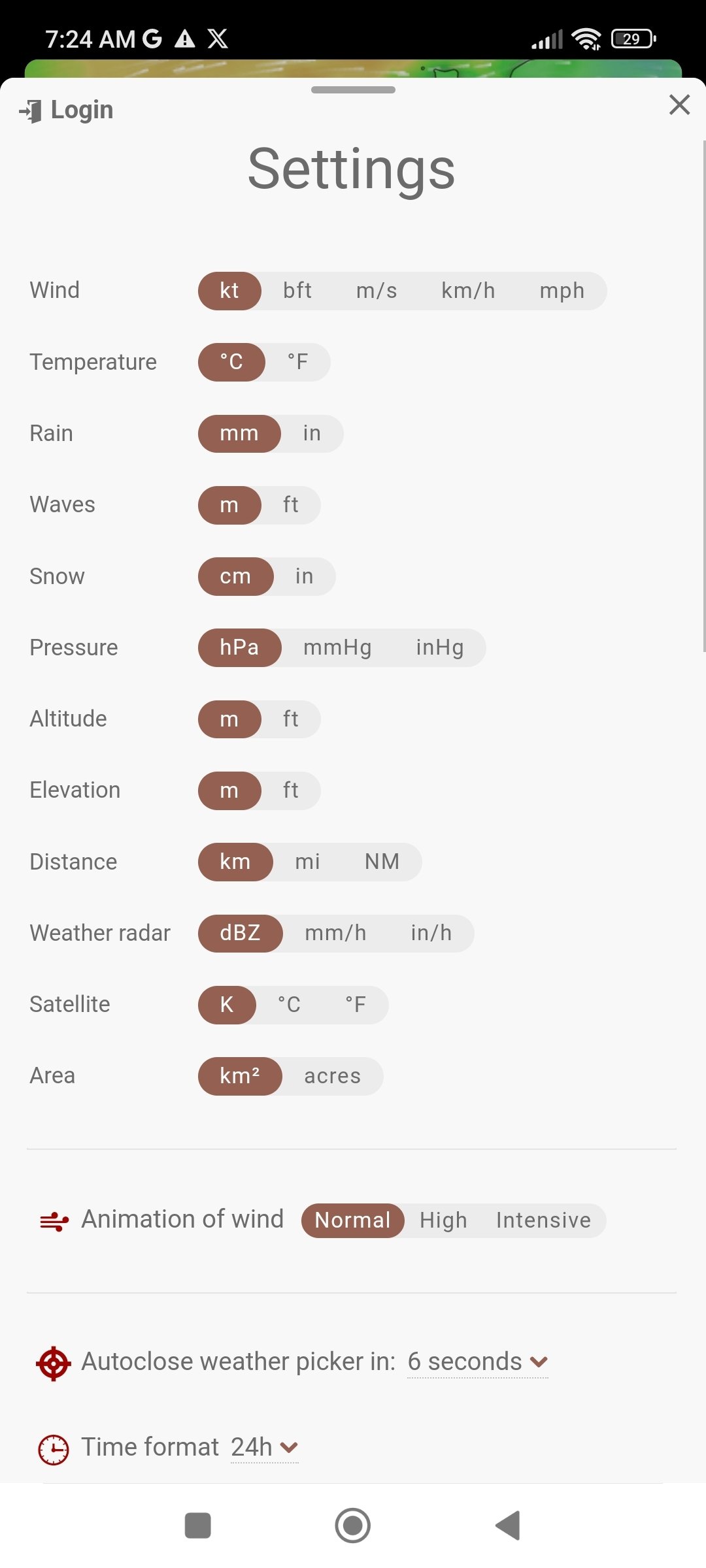This screenshot has height=1568, width=706.
Task: Select mmHg for pressure
Action: click(337, 647)
